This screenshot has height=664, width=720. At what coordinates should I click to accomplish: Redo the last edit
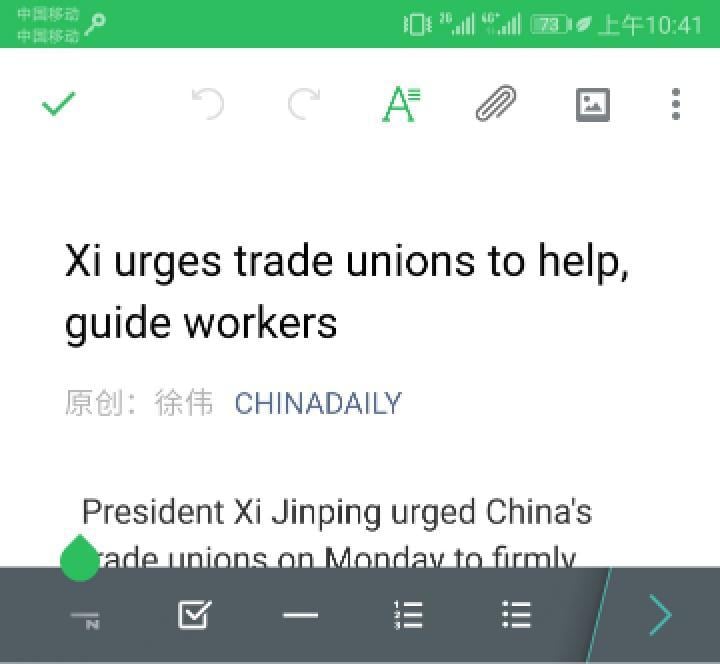coord(303,104)
